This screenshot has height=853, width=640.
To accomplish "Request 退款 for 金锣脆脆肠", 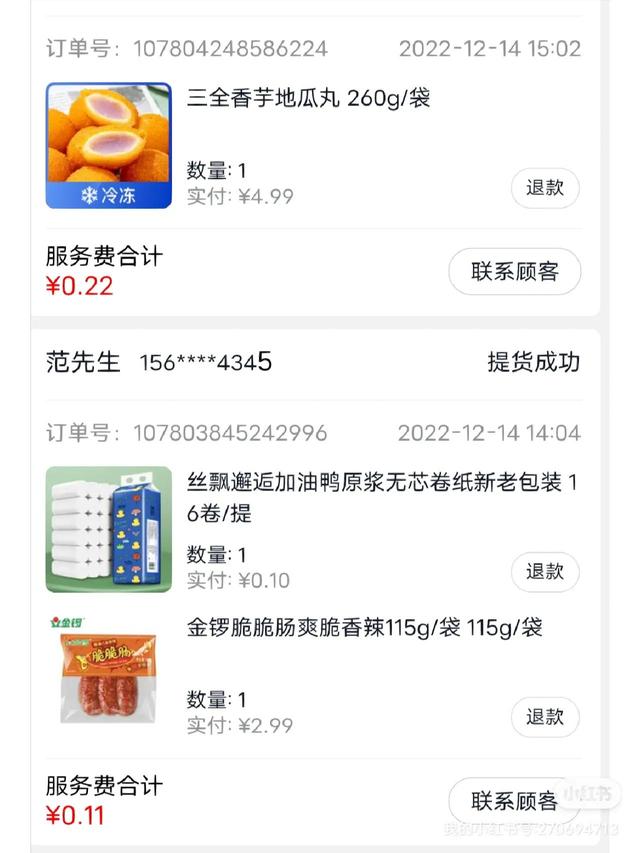I will pyautogui.click(x=545, y=717).
